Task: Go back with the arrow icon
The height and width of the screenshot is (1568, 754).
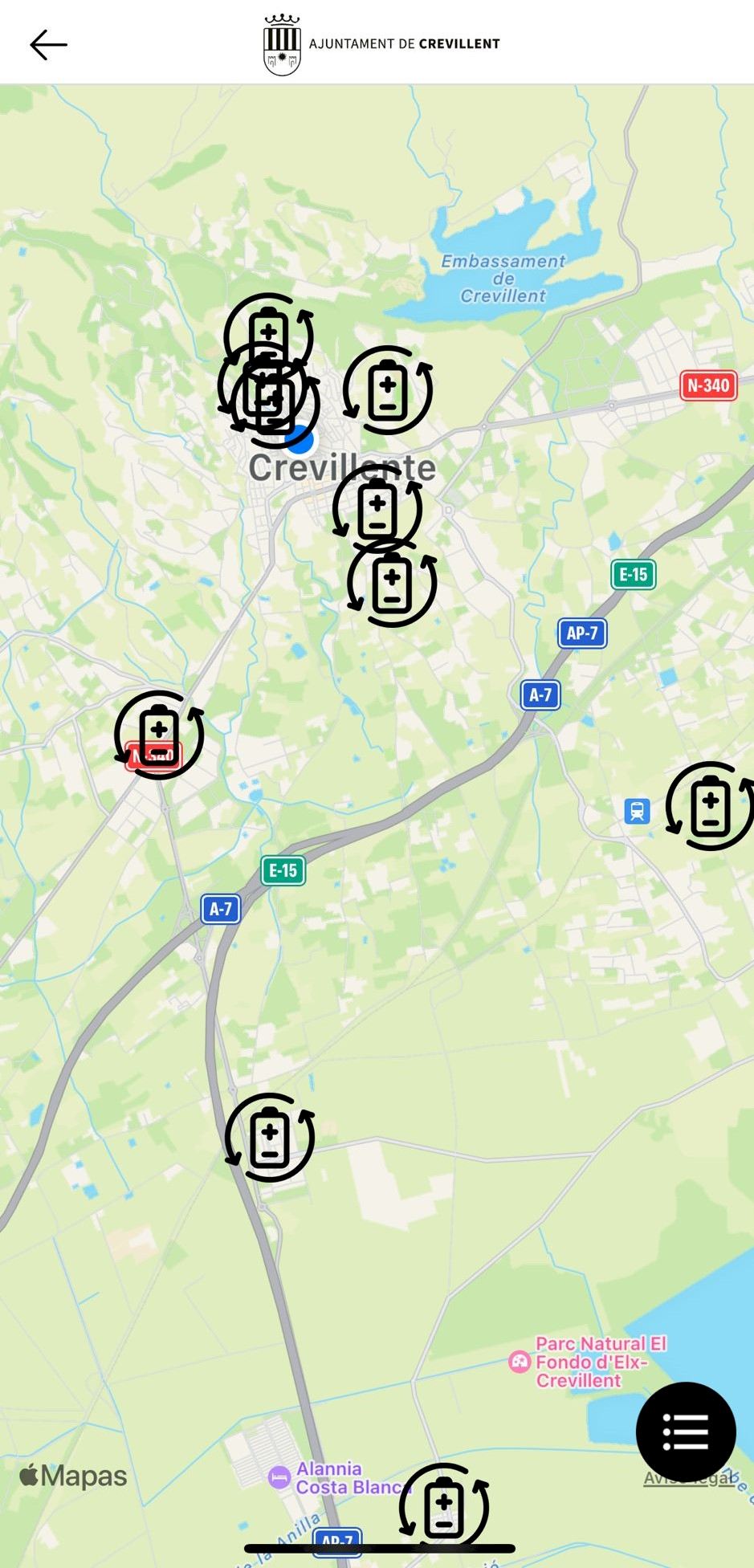Action: [48, 45]
